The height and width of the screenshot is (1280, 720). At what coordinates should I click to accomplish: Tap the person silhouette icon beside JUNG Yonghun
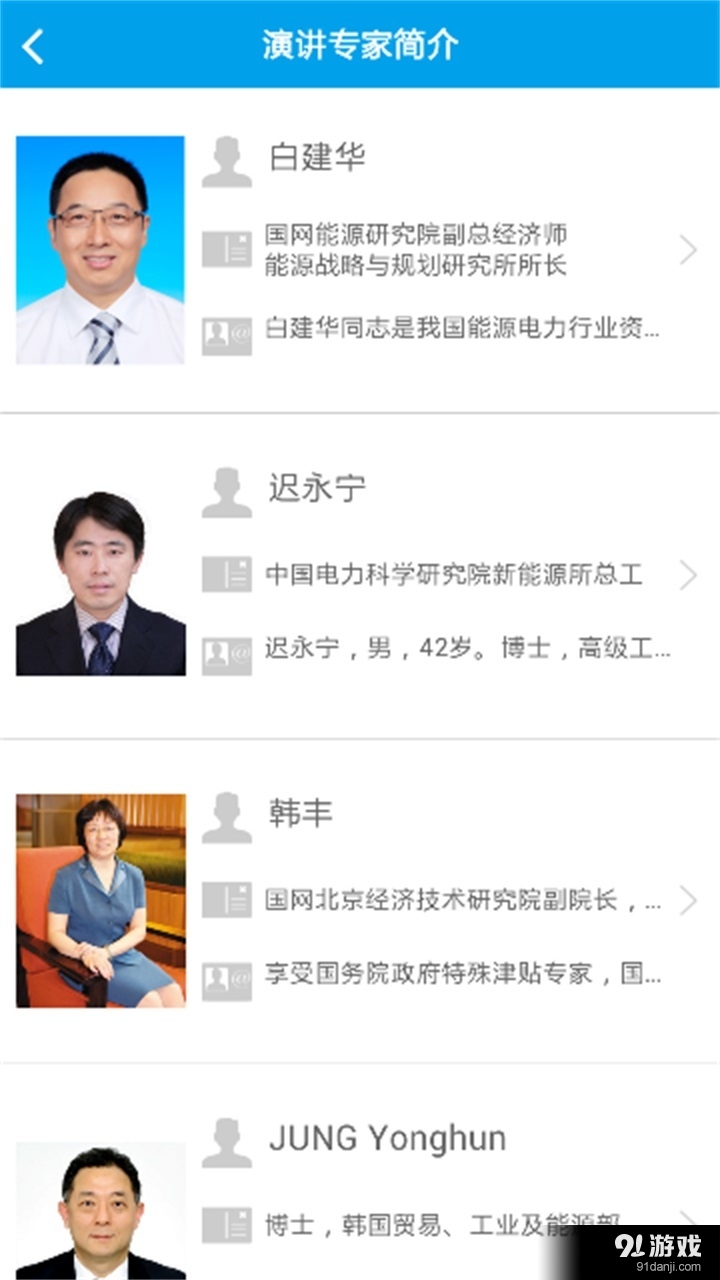pos(226,1138)
